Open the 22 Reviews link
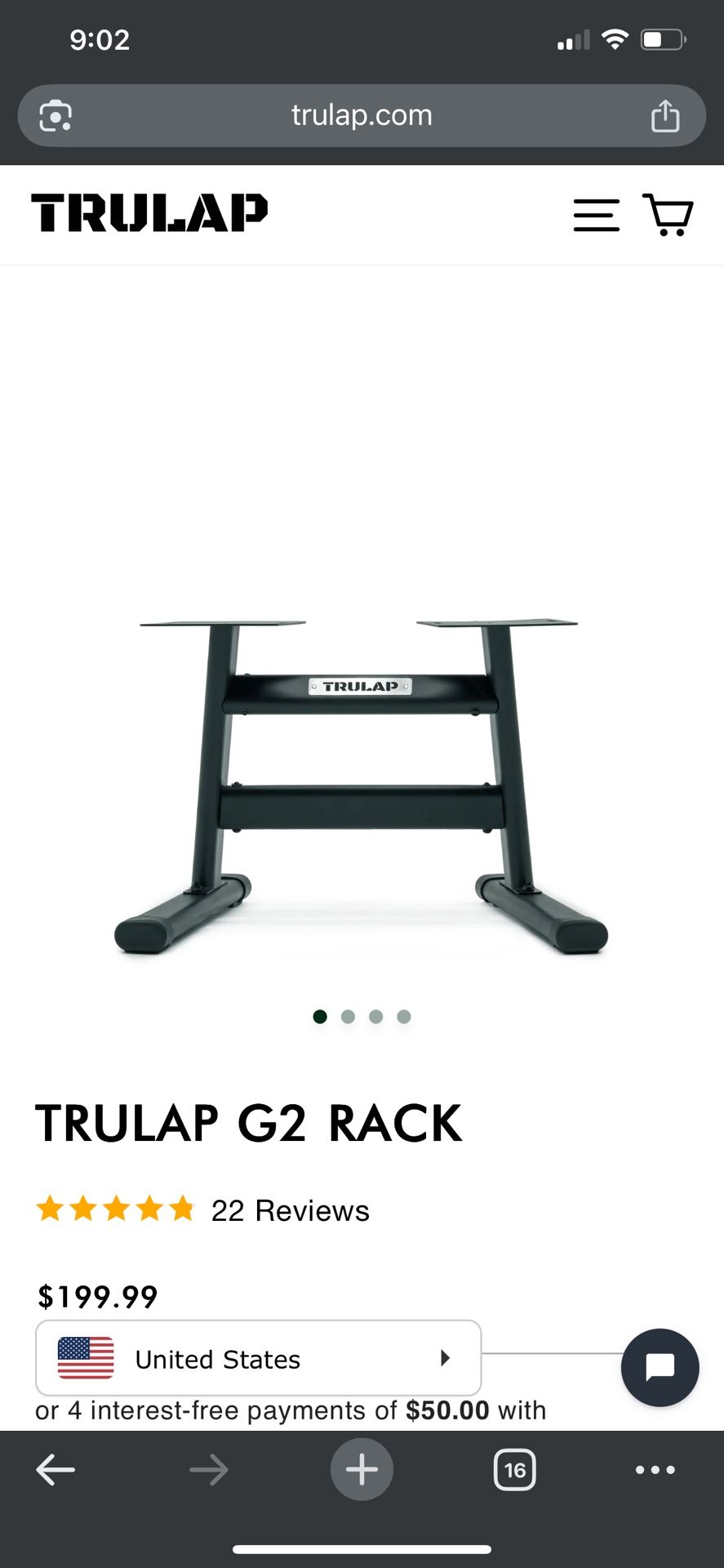 289,1210
